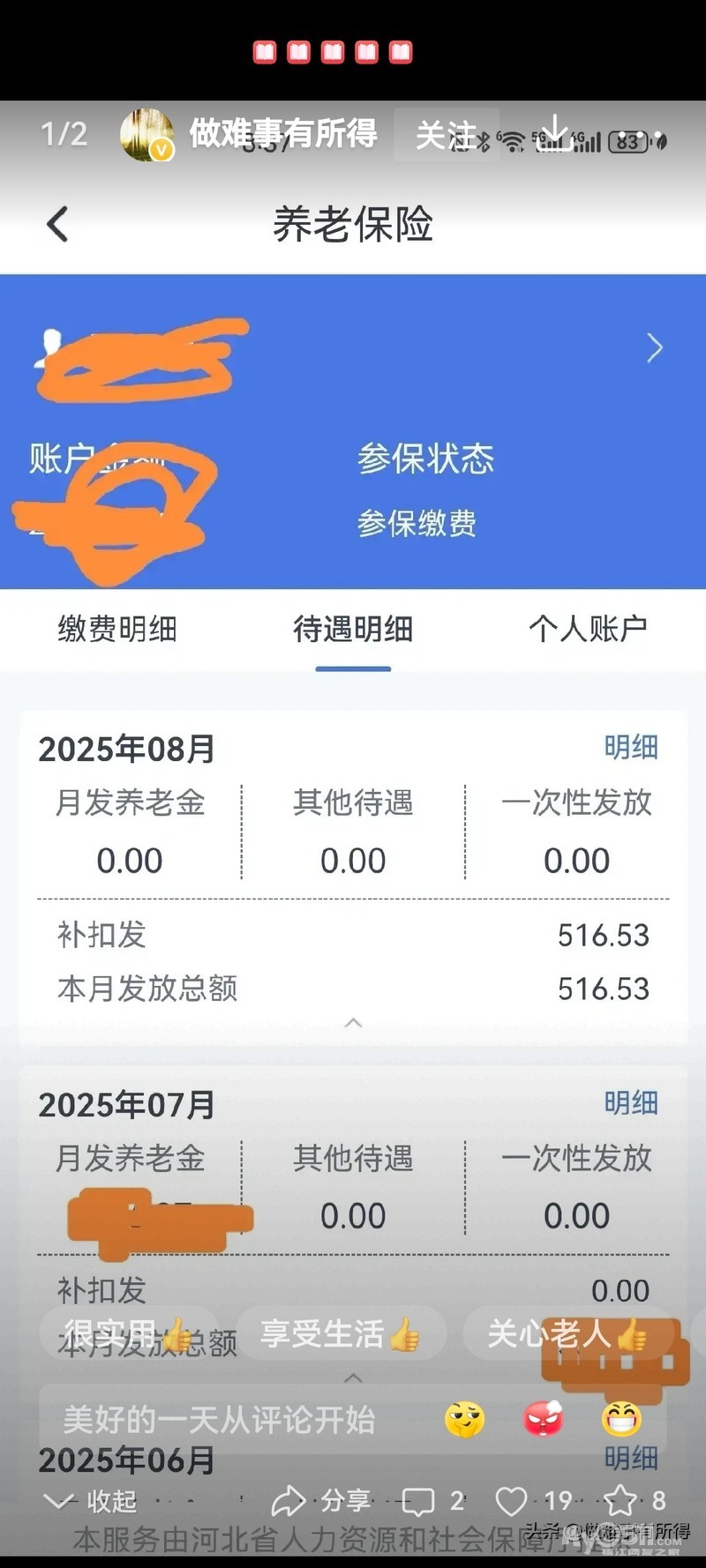
Task: Insert the grinning face emoji
Action: coord(621,1420)
